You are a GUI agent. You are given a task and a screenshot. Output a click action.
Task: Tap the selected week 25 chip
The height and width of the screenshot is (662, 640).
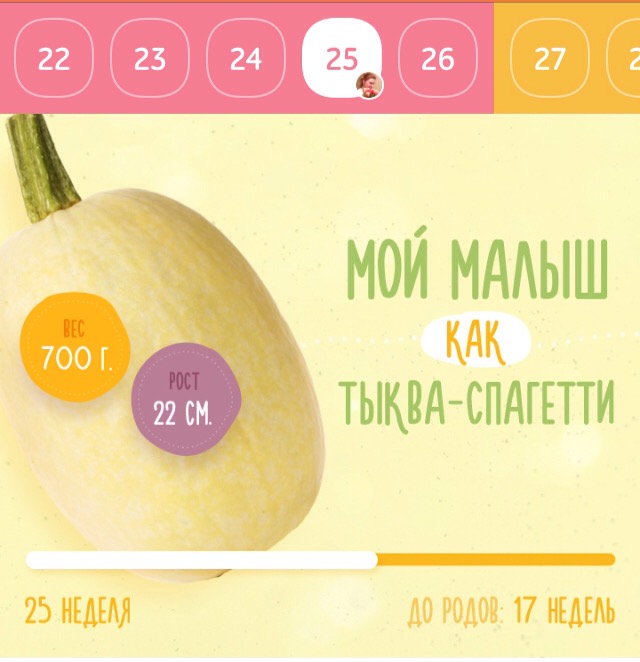click(342, 59)
